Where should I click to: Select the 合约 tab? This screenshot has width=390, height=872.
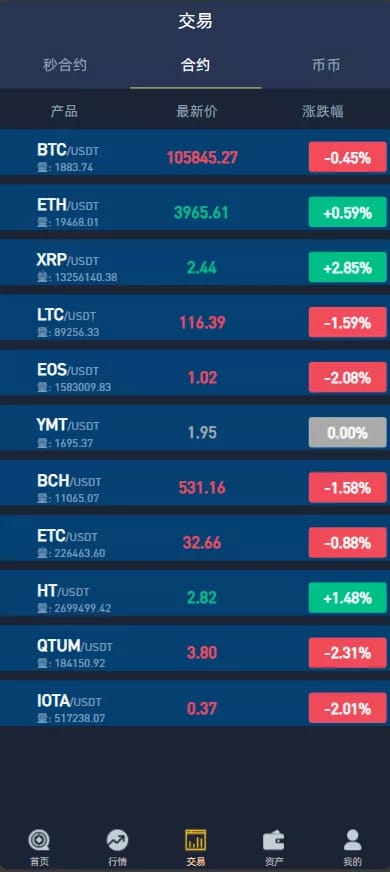[195, 66]
